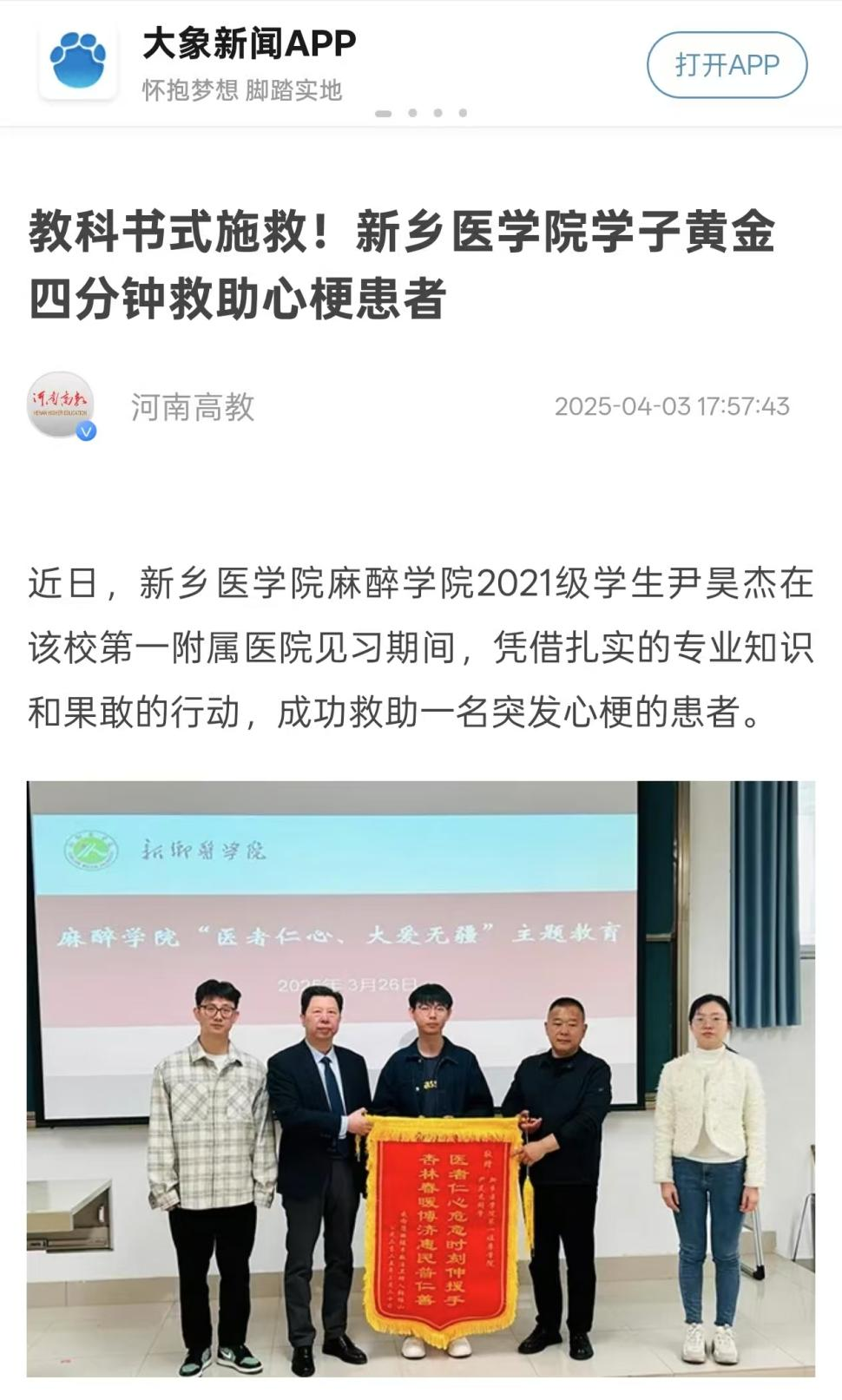842x1400 pixels.
Task: View the banner presentation photo full screen
Action: tap(421, 1078)
